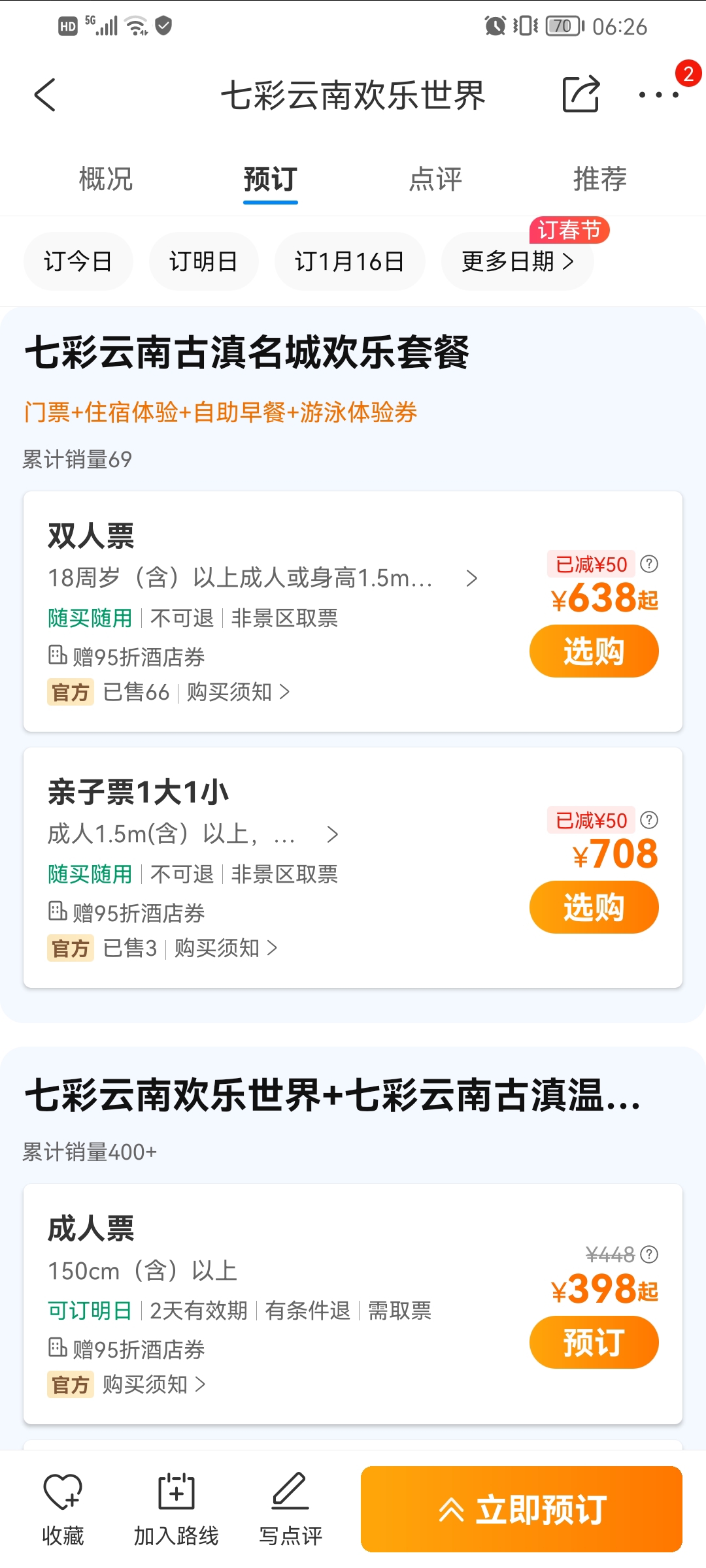Share this attraction page

[x=581, y=94]
